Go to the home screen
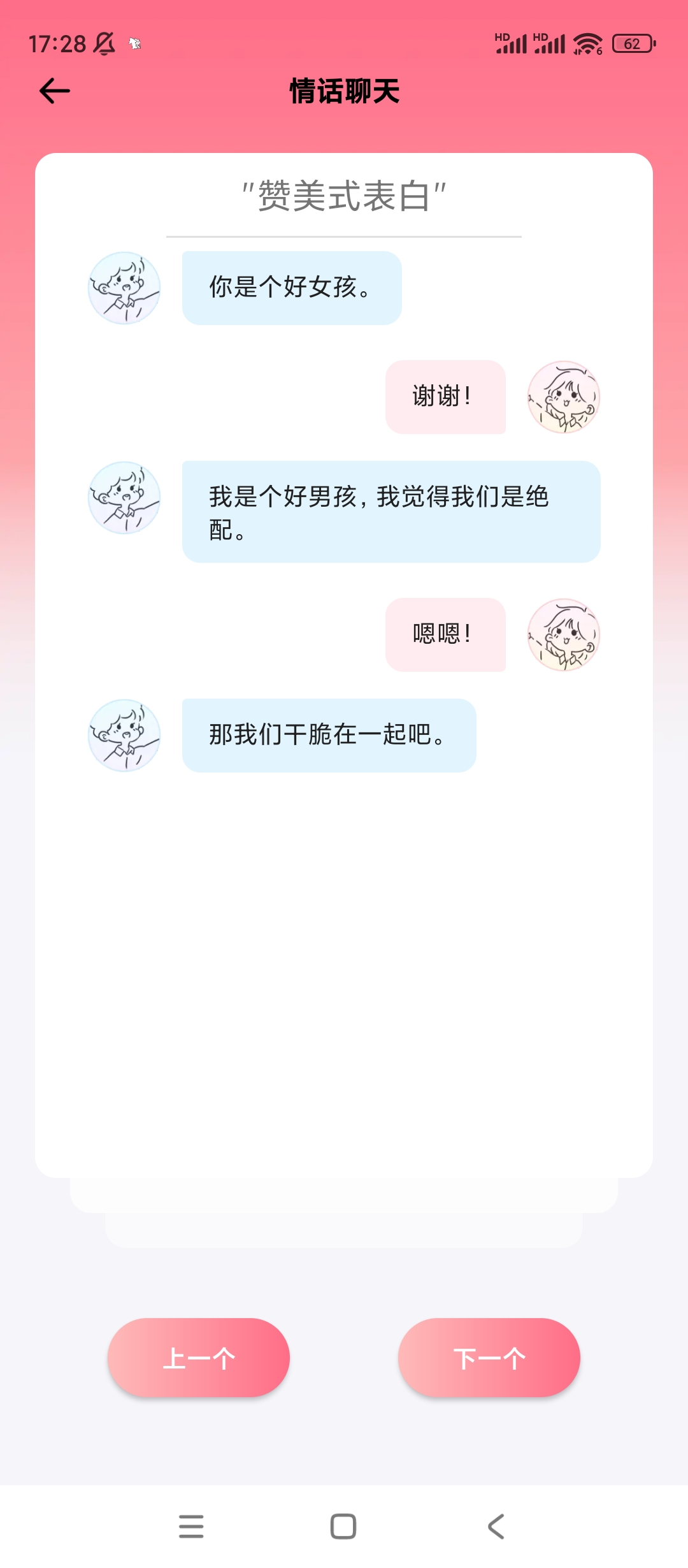Screen dimensions: 688x1568 pos(343,1527)
